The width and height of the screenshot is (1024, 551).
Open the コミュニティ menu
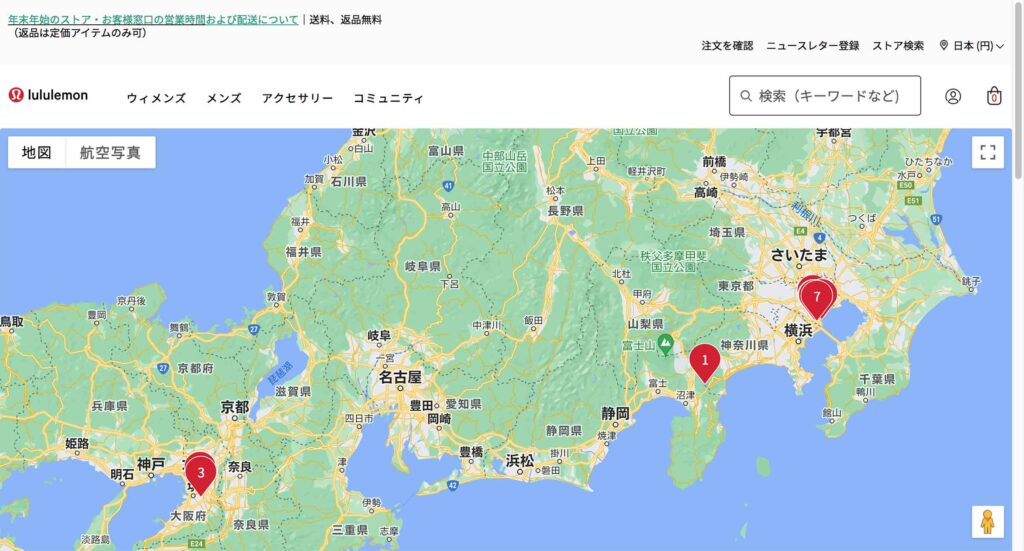[388, 98]
